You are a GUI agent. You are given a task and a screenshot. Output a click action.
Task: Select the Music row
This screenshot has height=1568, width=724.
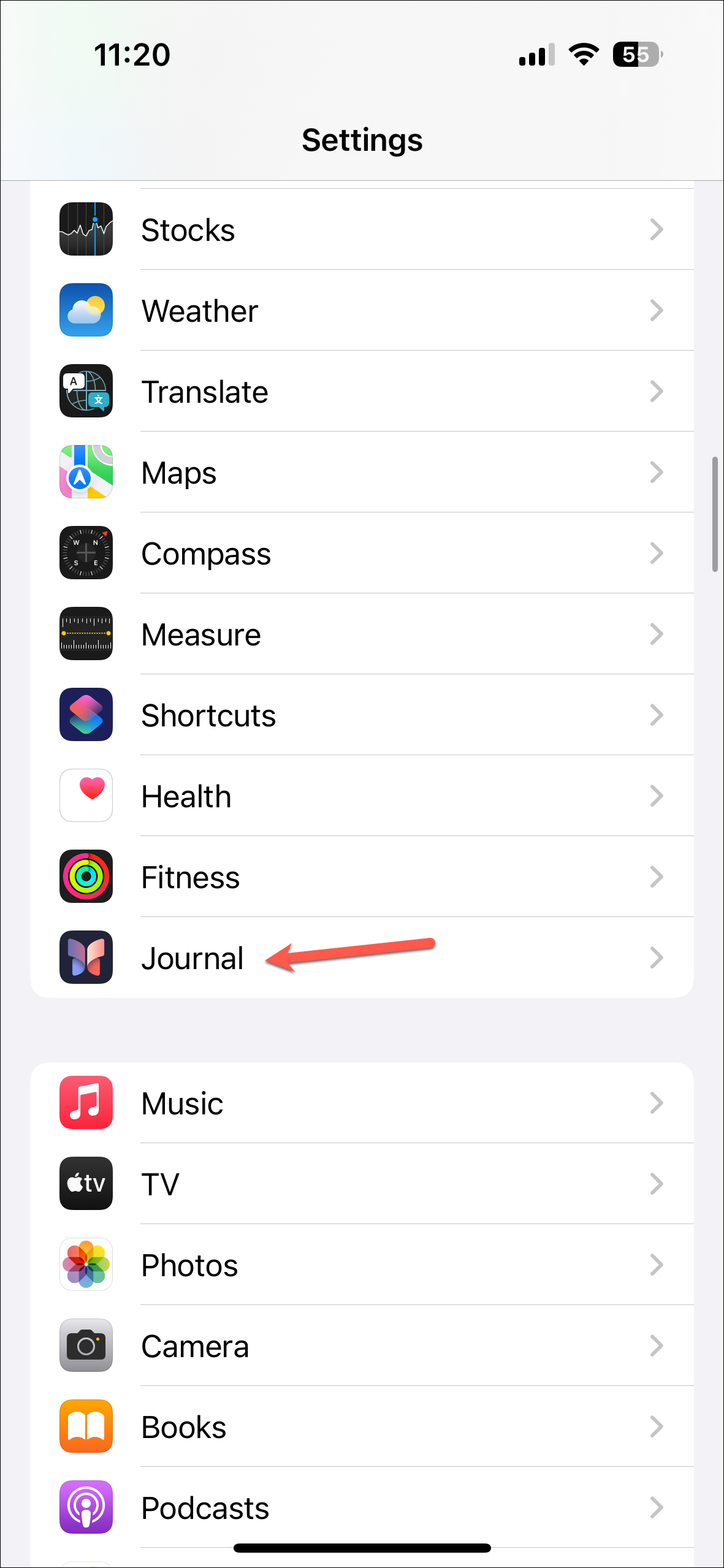[362, 1103]
